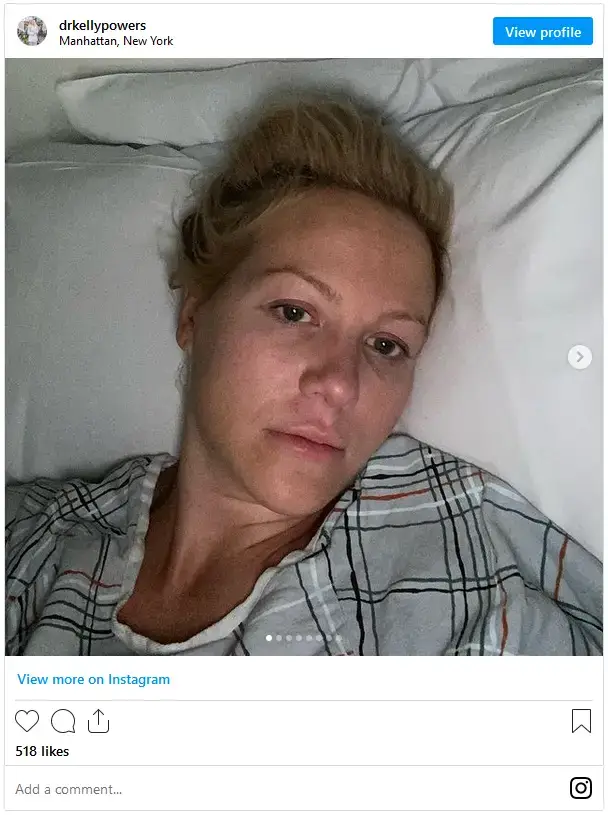Like this post with the heart icon
Image resolution: width=608 pixels, height=815 pixels.
point(27,721)
